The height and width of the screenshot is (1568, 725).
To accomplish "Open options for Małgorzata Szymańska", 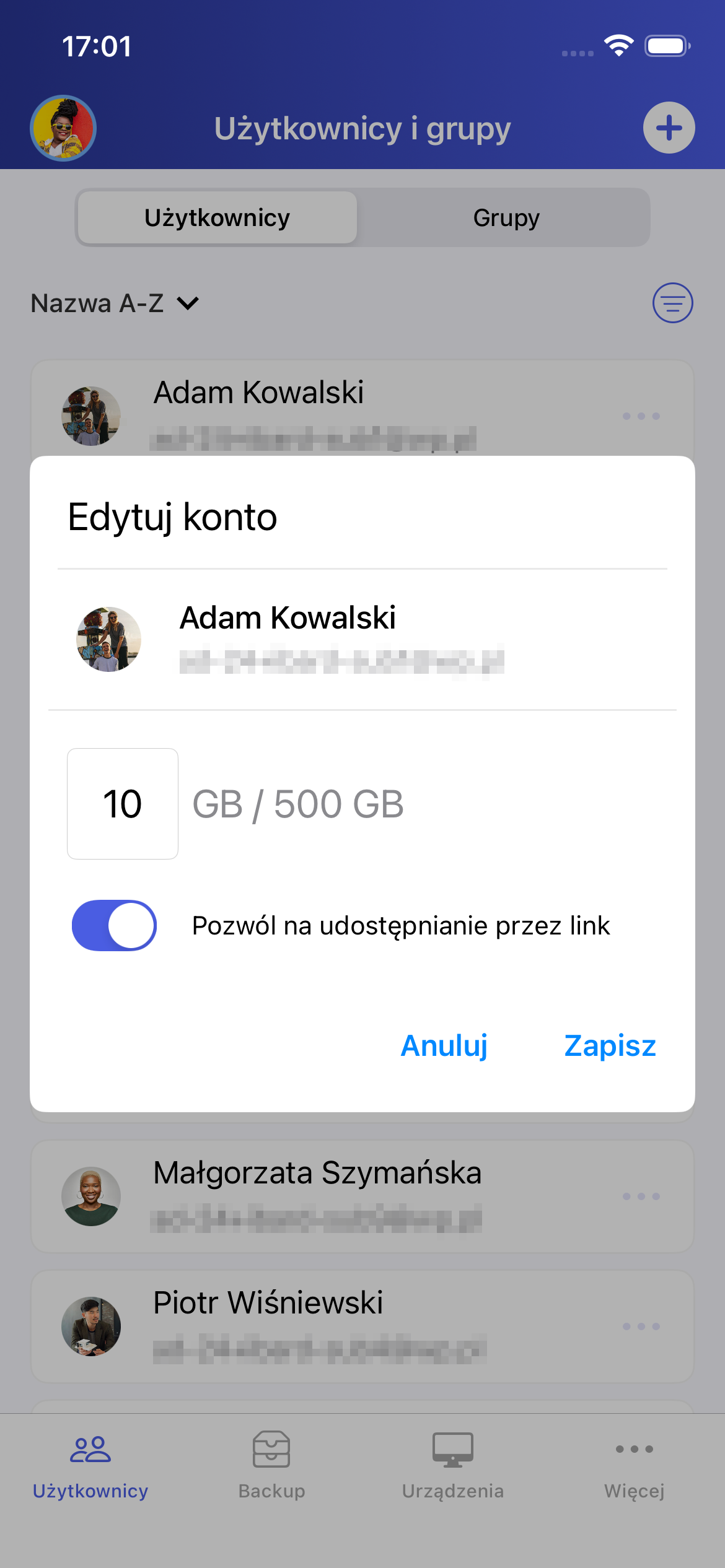I will 641,1196.
